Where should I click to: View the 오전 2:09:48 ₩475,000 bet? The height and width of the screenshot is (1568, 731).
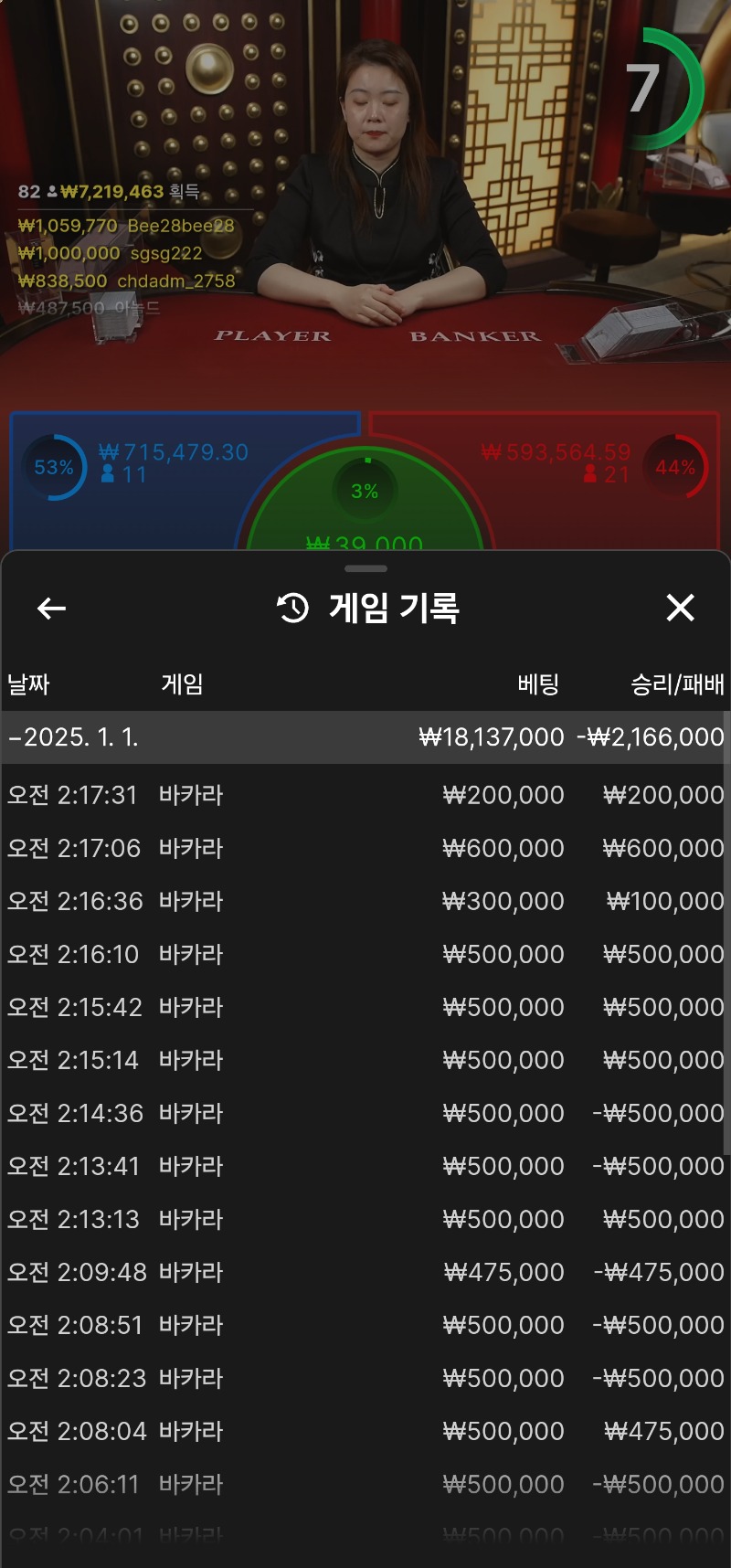(x=365, y=1272)
